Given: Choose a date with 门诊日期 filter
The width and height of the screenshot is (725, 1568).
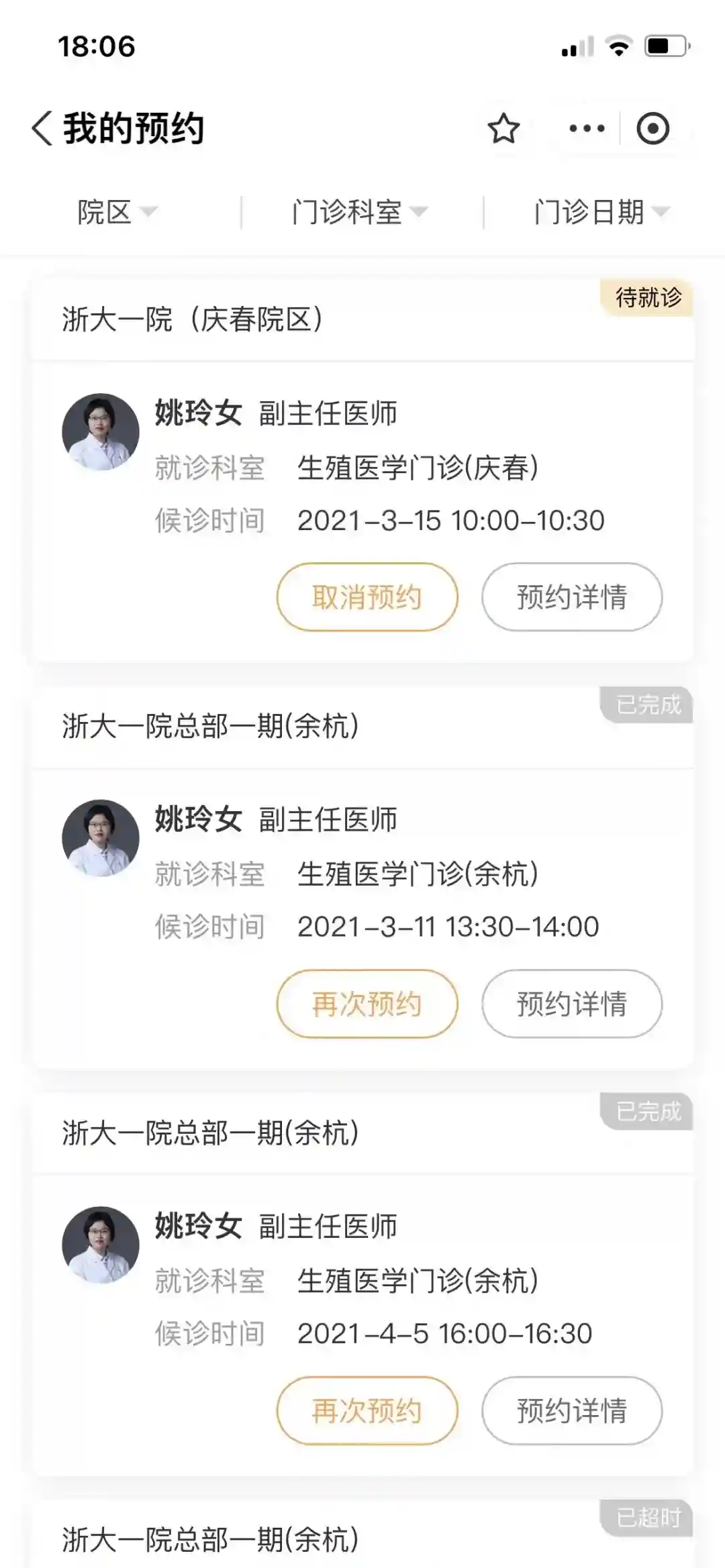Looking at the screenshot, I should pos(601,212).
